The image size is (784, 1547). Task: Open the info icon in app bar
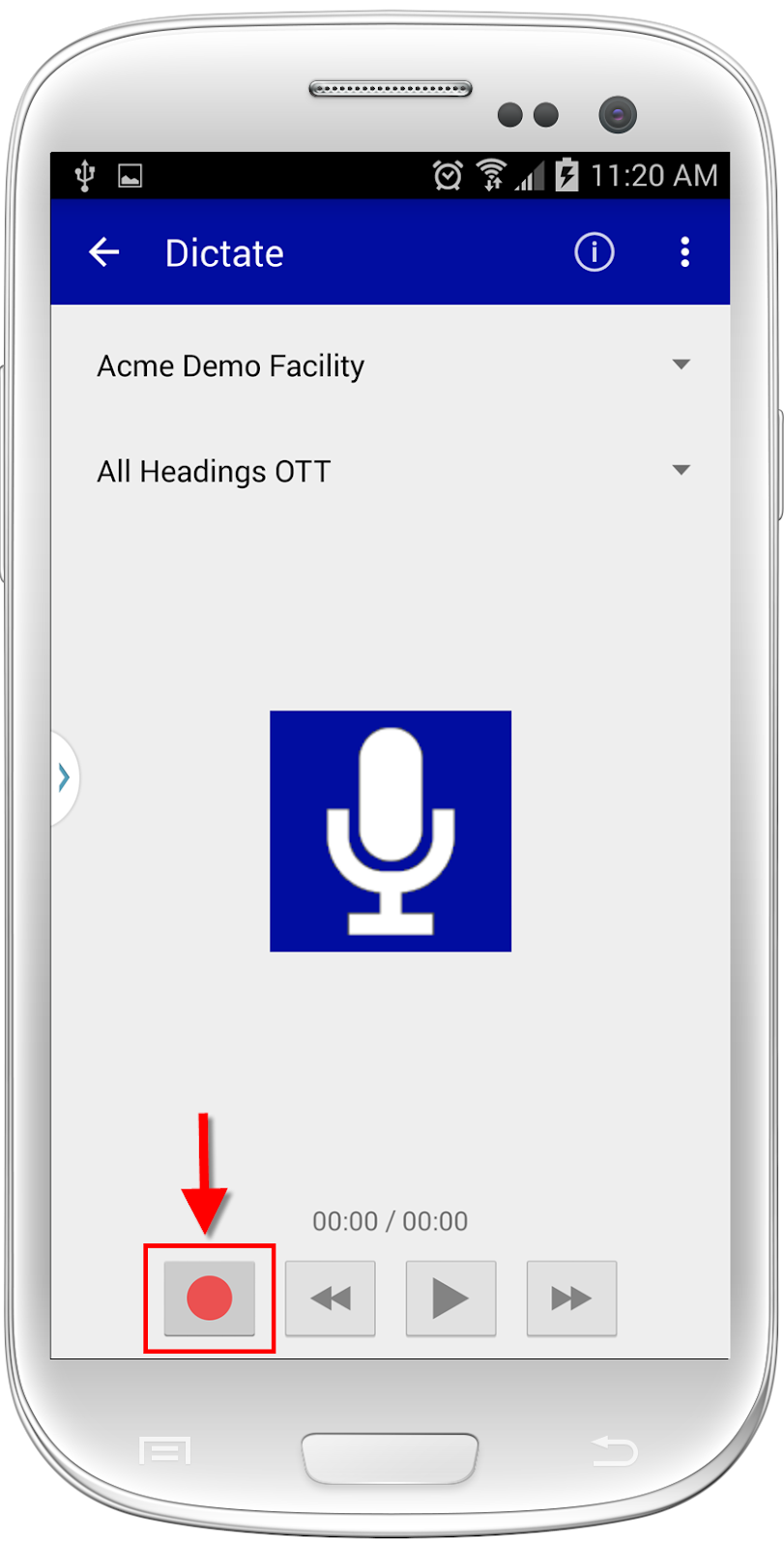(x=594, y=253)
